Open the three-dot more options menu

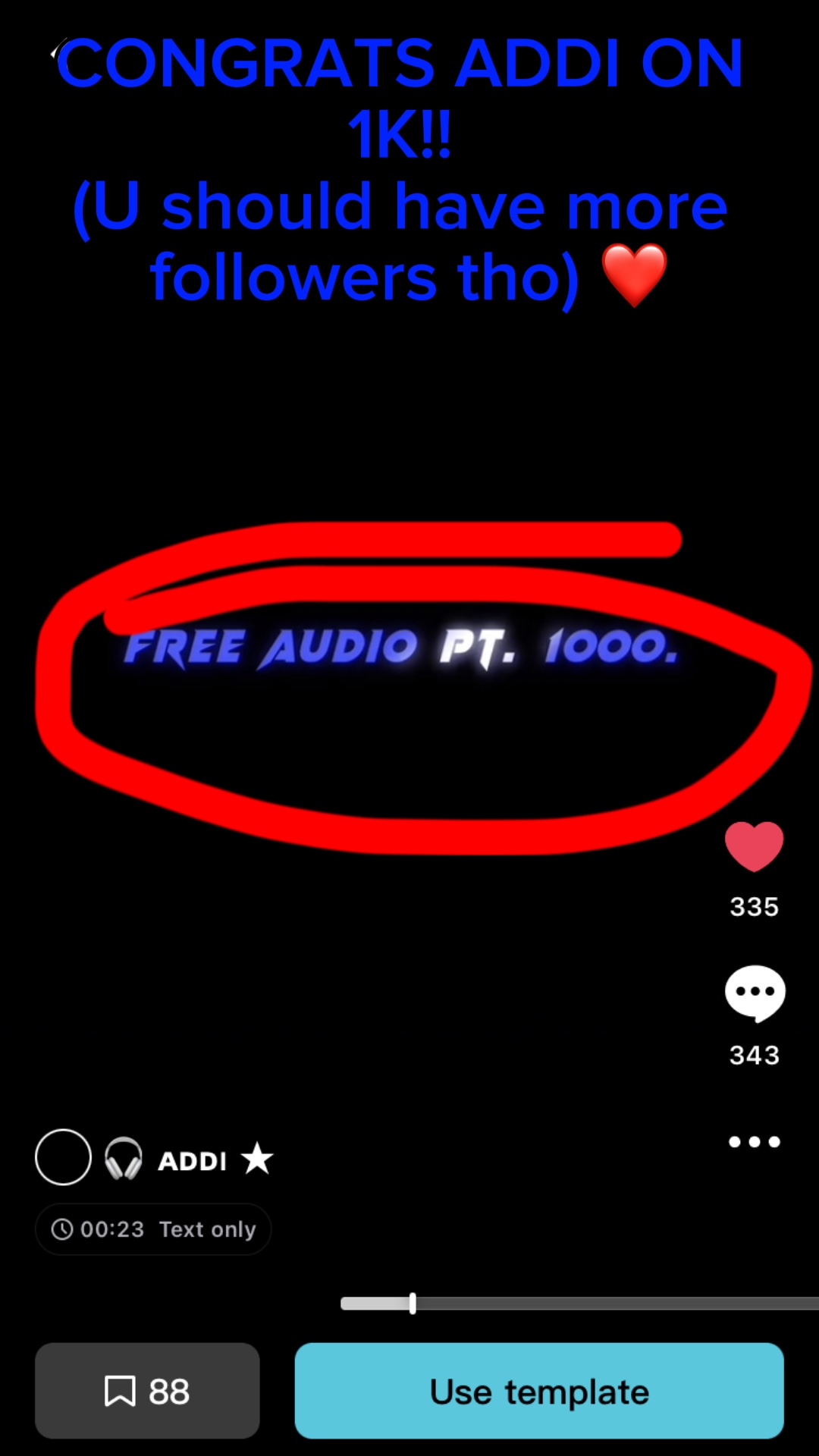(755, 1142)
